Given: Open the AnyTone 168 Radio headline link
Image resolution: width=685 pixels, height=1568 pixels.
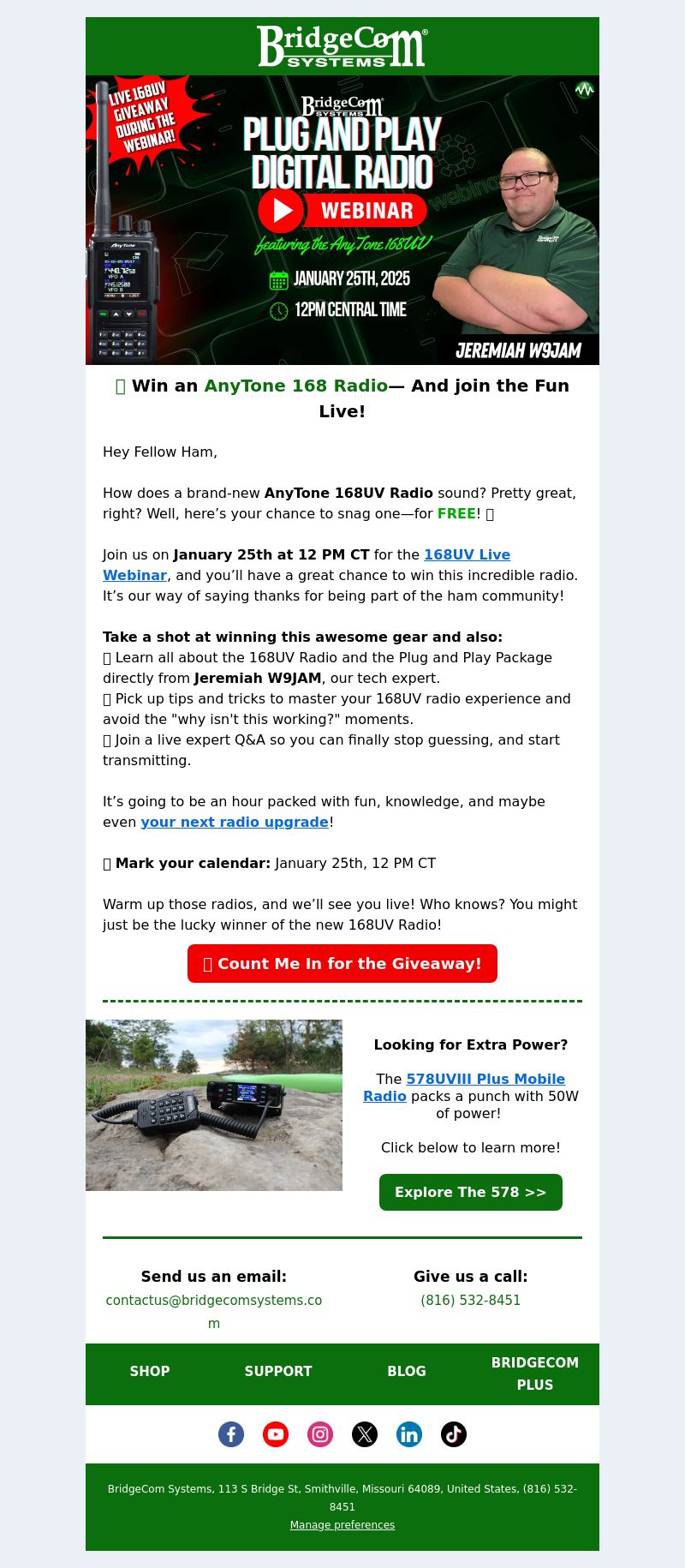Looking at the screenshot, I should click(x=295, y=386).
